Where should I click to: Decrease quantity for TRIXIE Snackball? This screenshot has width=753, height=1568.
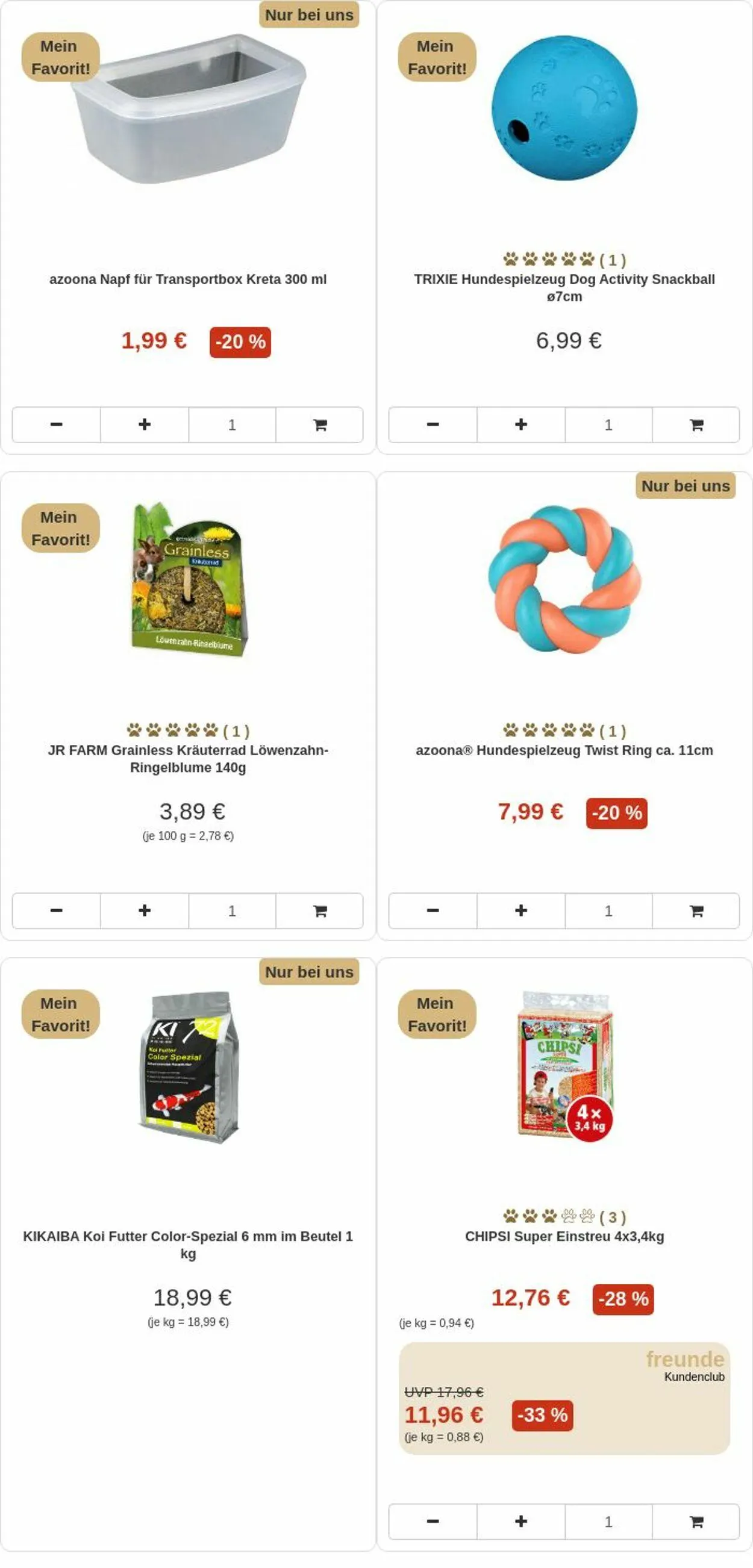tap(433, 425)
